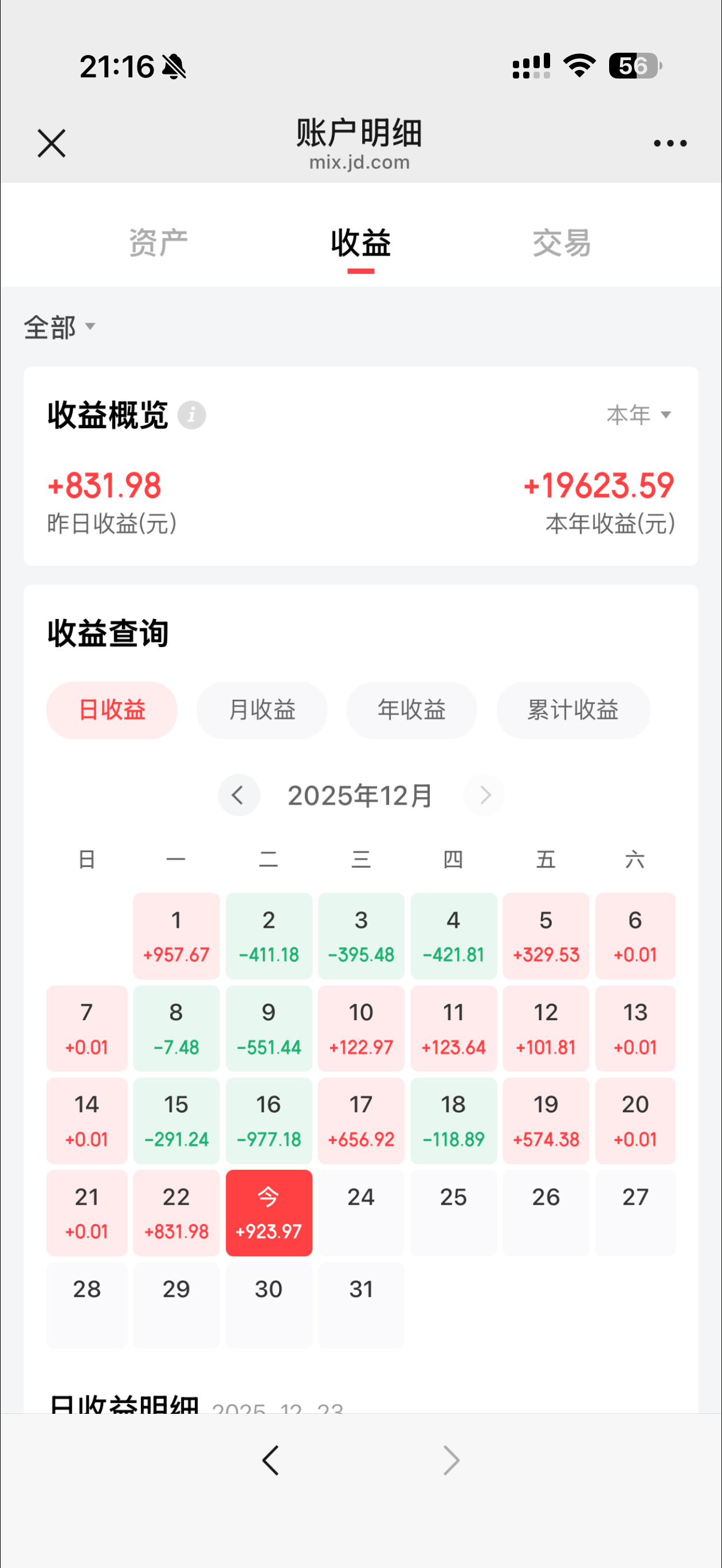Switch to the 交易 tab
722x1568 pixels.
pyautogui.click(x=562, y=243)
